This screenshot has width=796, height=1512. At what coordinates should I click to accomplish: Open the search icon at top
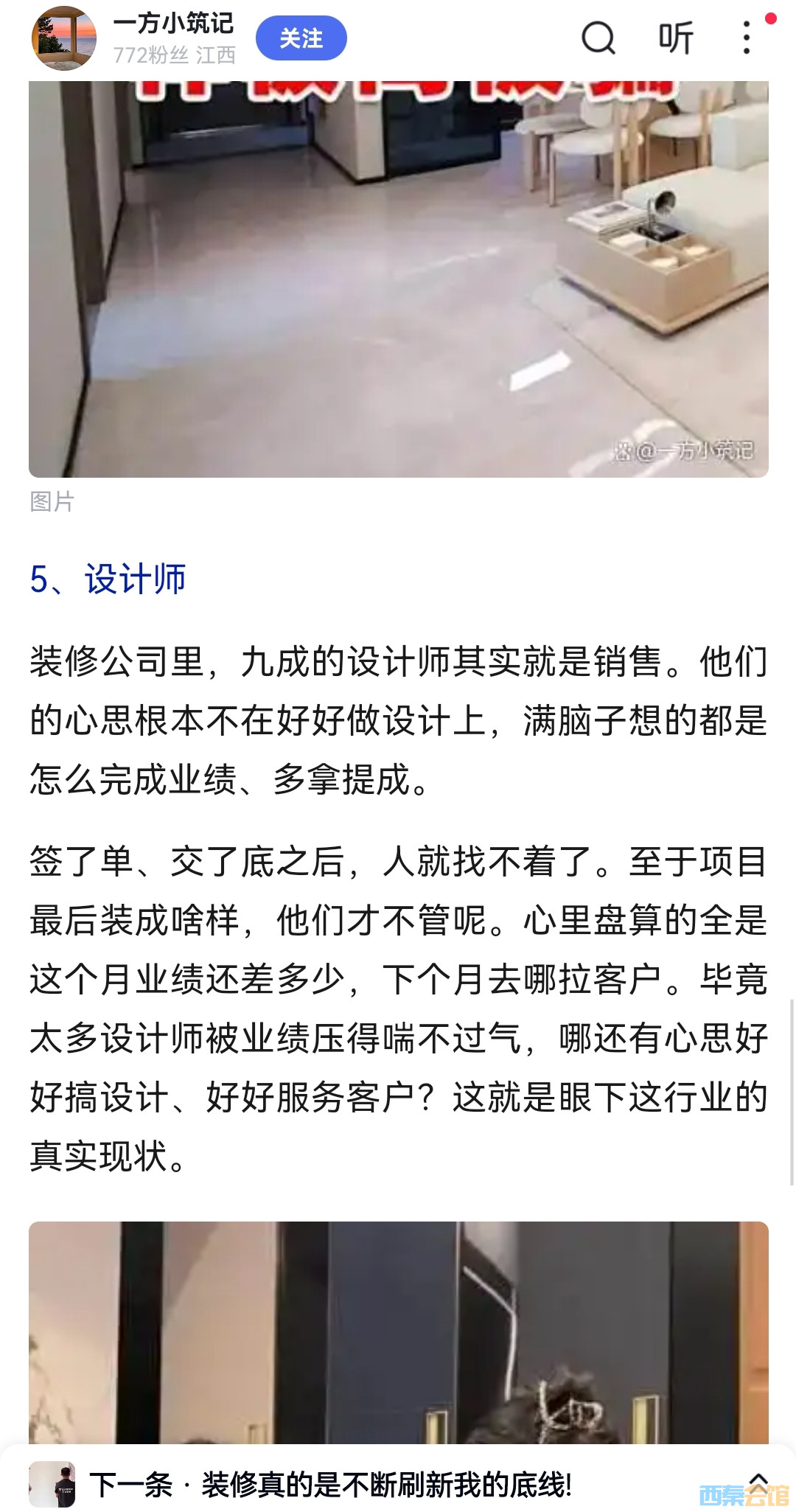coord(599,37)
